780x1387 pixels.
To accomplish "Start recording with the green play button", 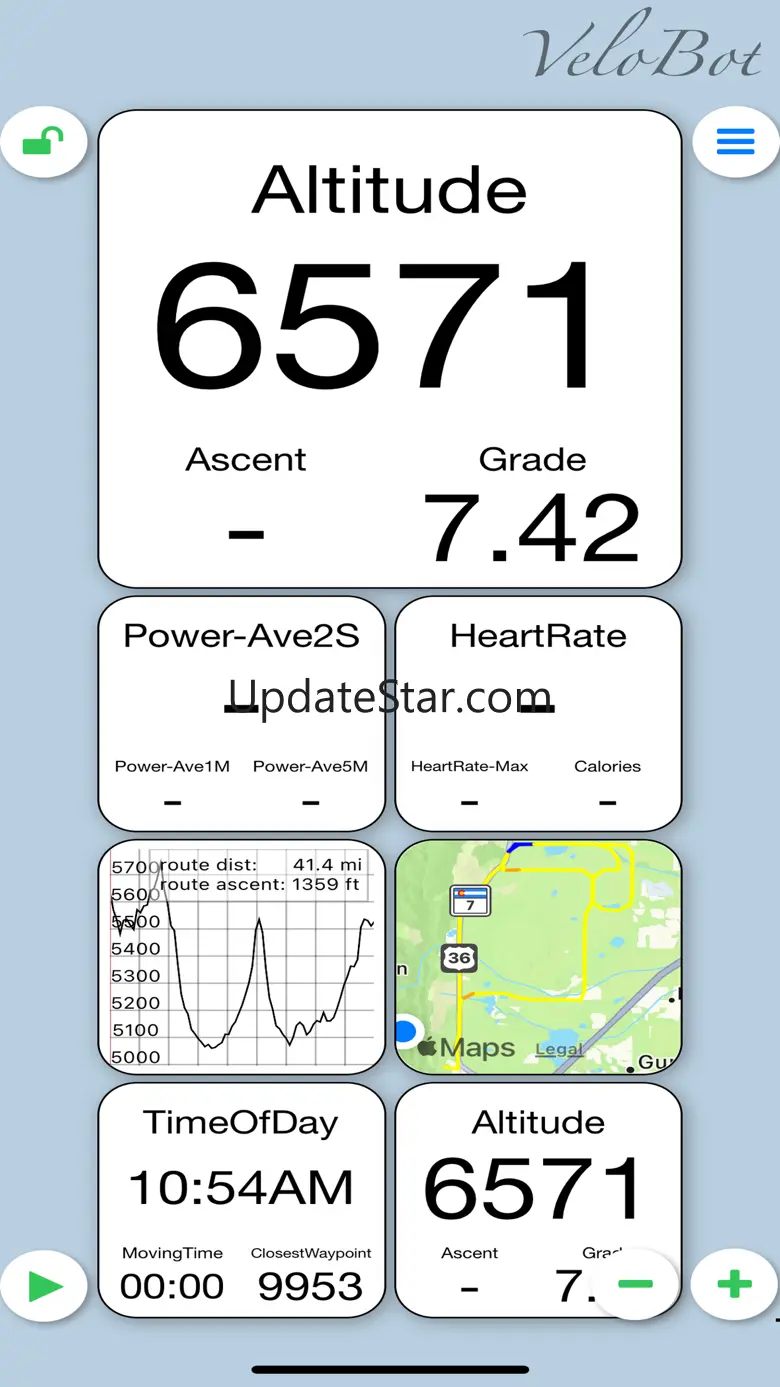I will point(44,1286).
